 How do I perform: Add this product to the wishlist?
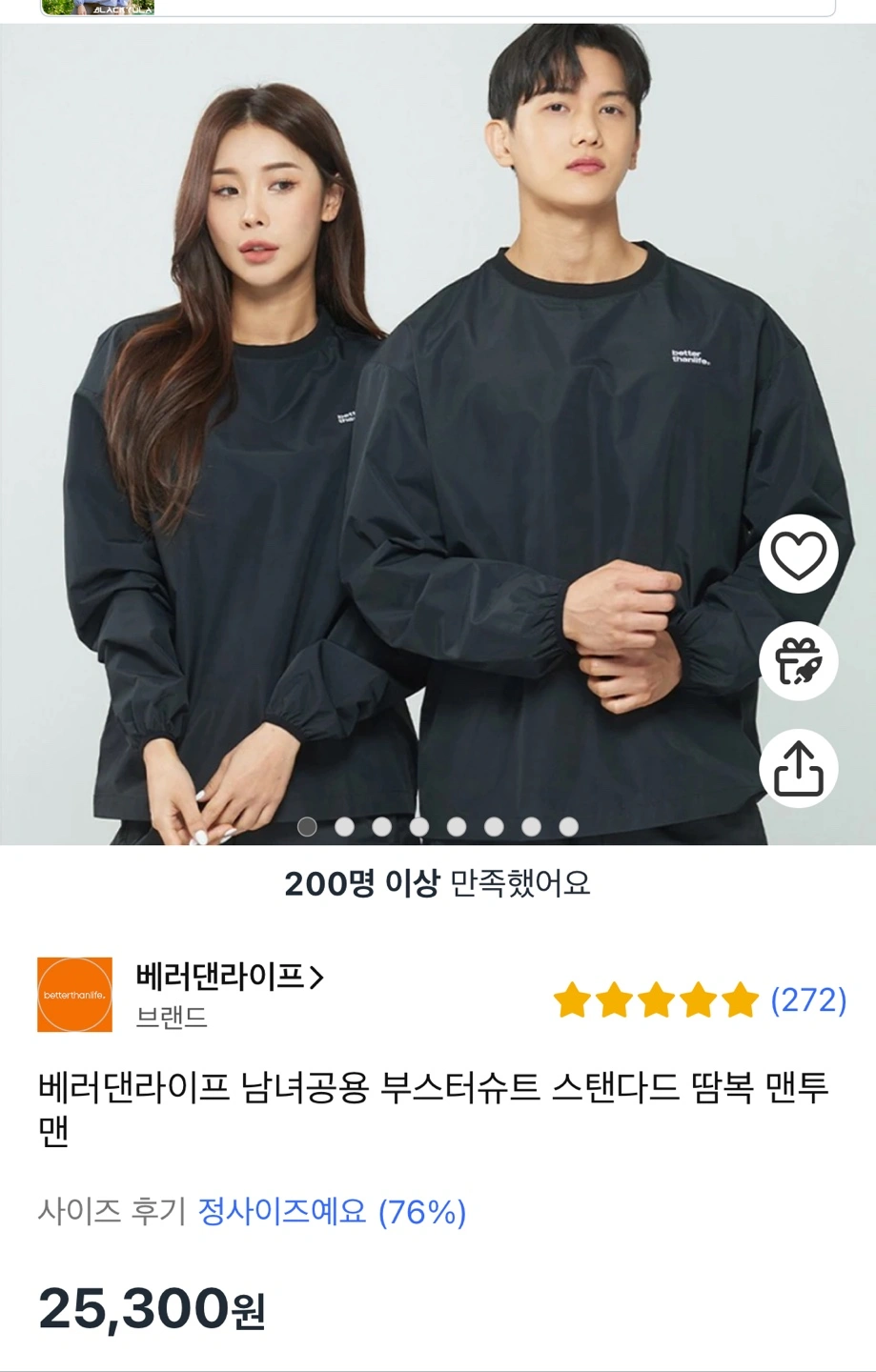(798, 555)
